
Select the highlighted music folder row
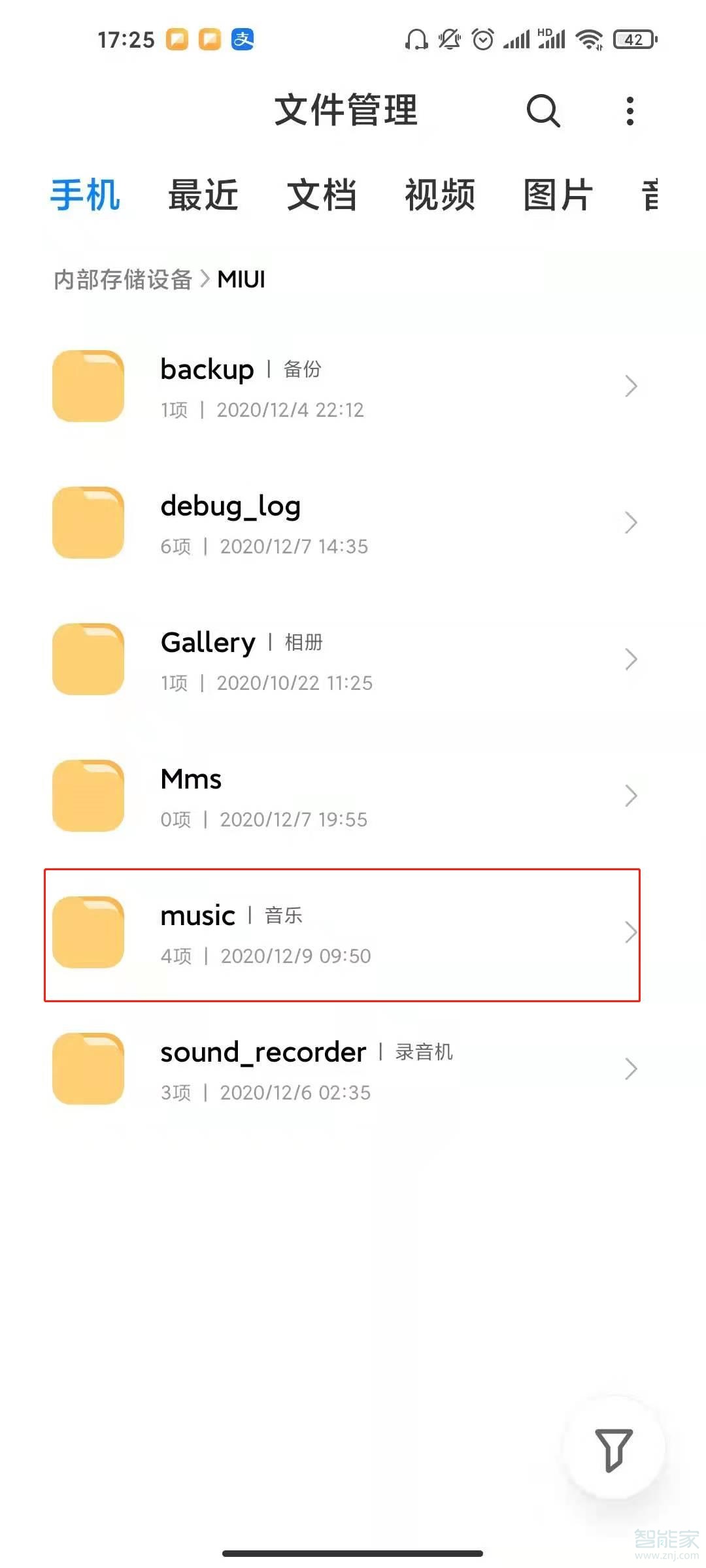341,933
